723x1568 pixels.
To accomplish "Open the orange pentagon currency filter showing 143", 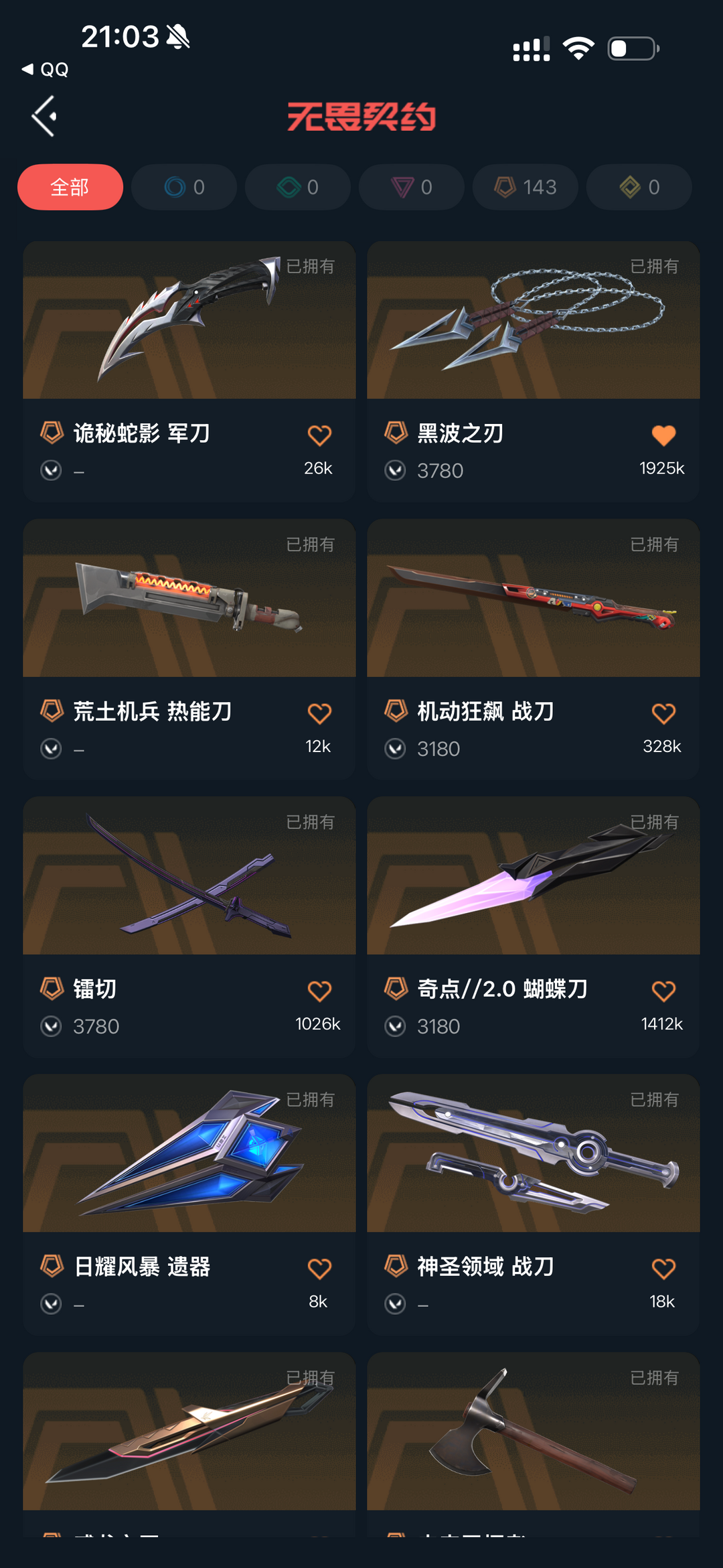I will (x=525, y=188).
